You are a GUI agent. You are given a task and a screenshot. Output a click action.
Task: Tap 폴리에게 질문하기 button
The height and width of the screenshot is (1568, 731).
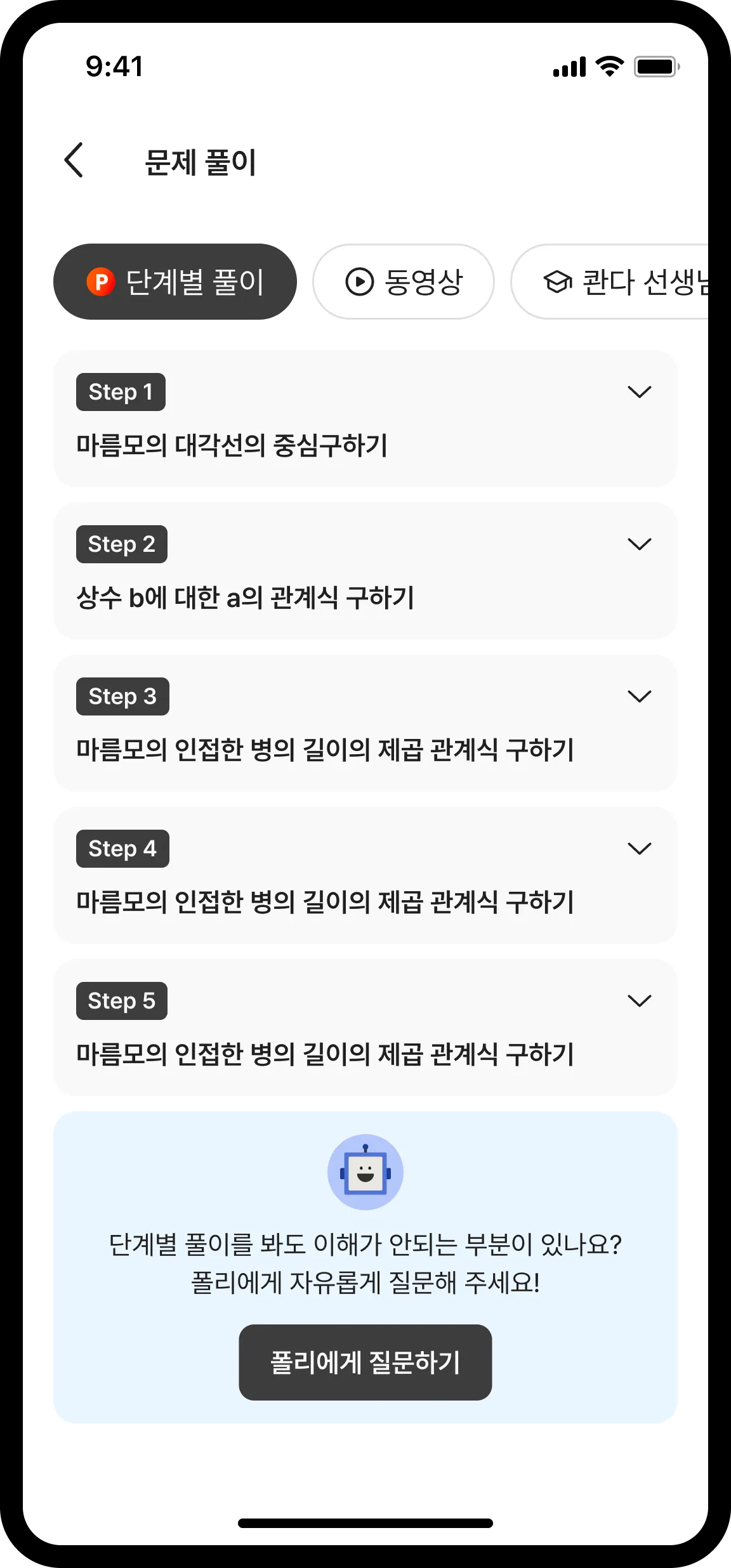365,1362
